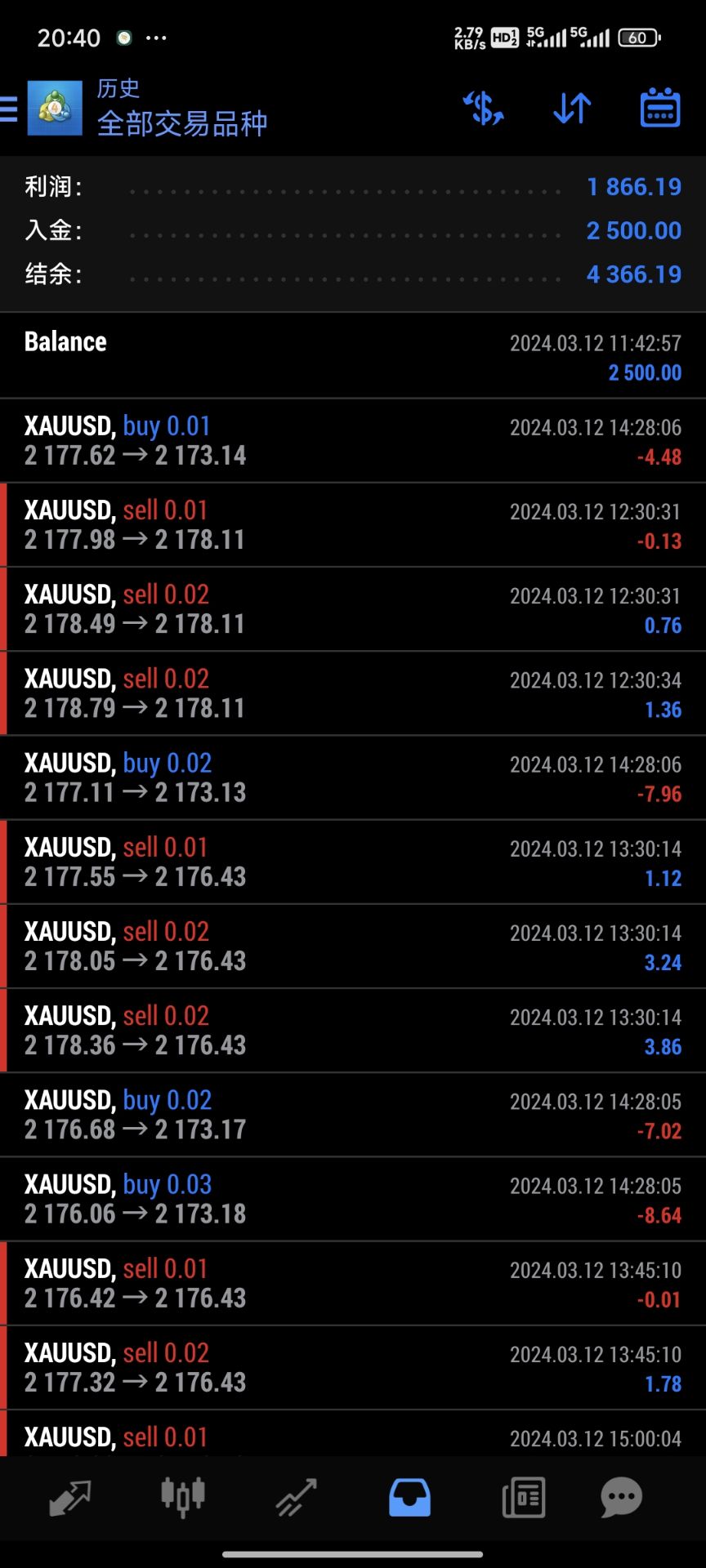Select the History inbox tab

point(409,1498)
